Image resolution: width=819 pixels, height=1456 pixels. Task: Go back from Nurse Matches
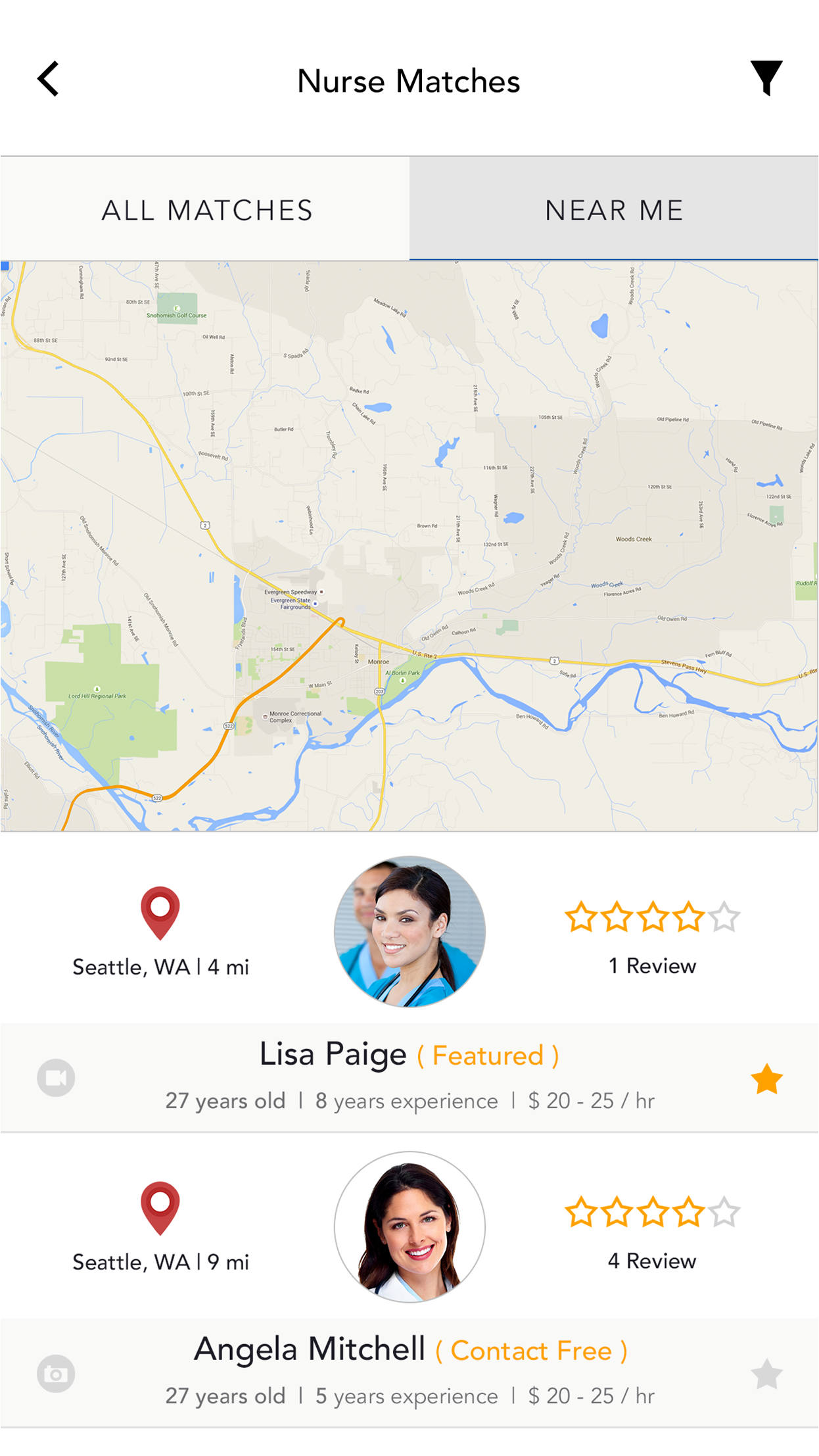click(48, 80)
